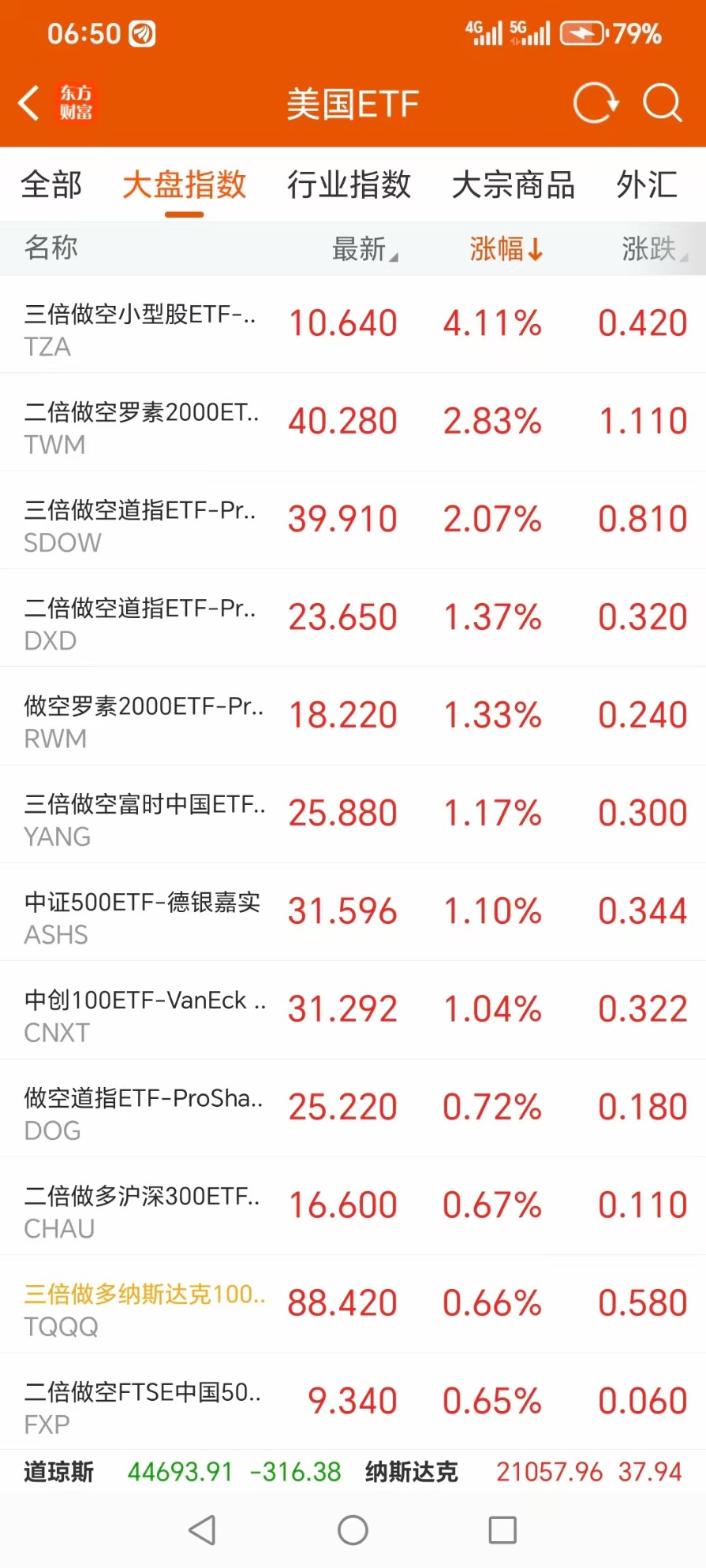The image size is (706, 1568).
Task: Sort by the 涨跌 column header
Action: pyautogui.click(x=654, y=249)
